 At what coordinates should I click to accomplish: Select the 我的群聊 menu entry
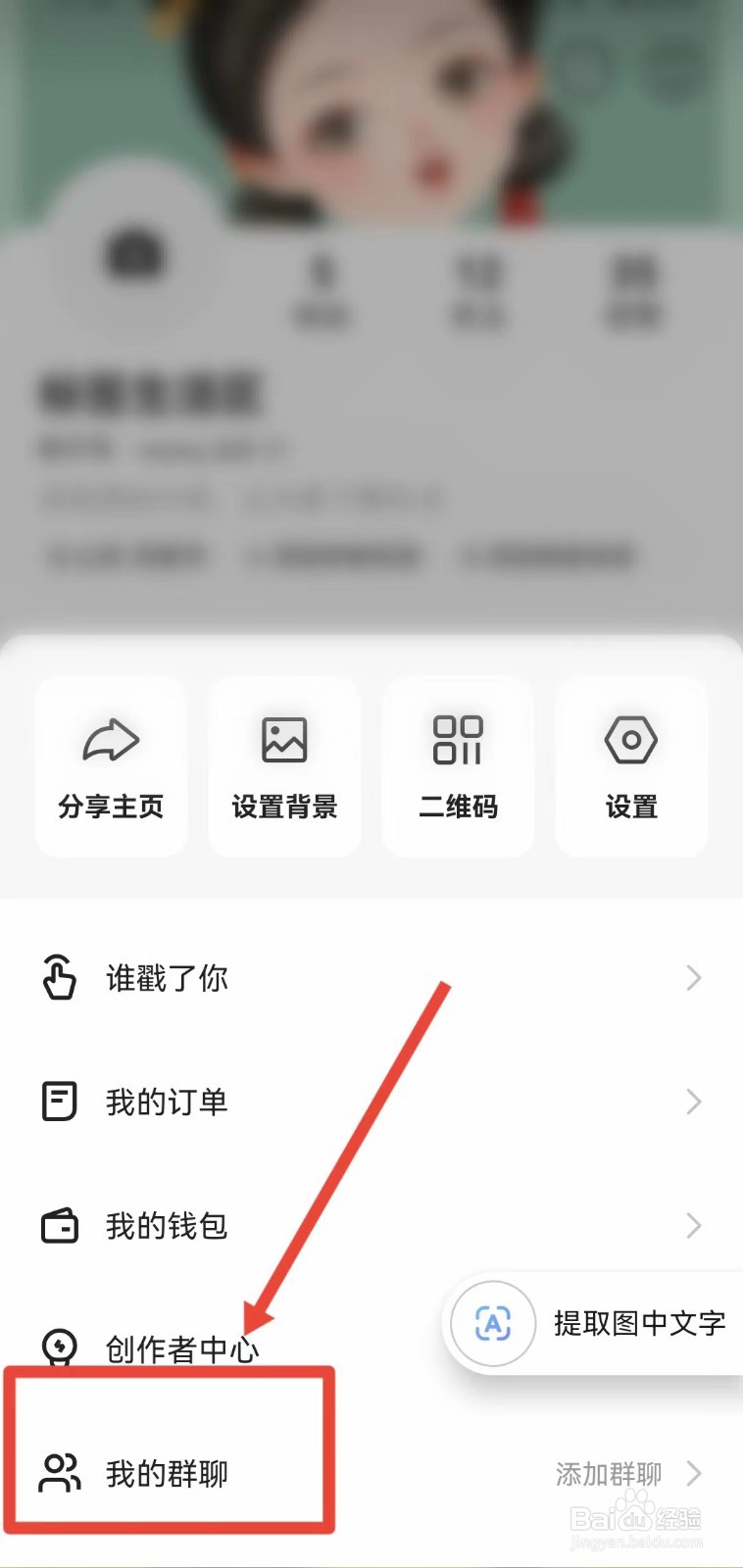click(x=166, y=1474)
